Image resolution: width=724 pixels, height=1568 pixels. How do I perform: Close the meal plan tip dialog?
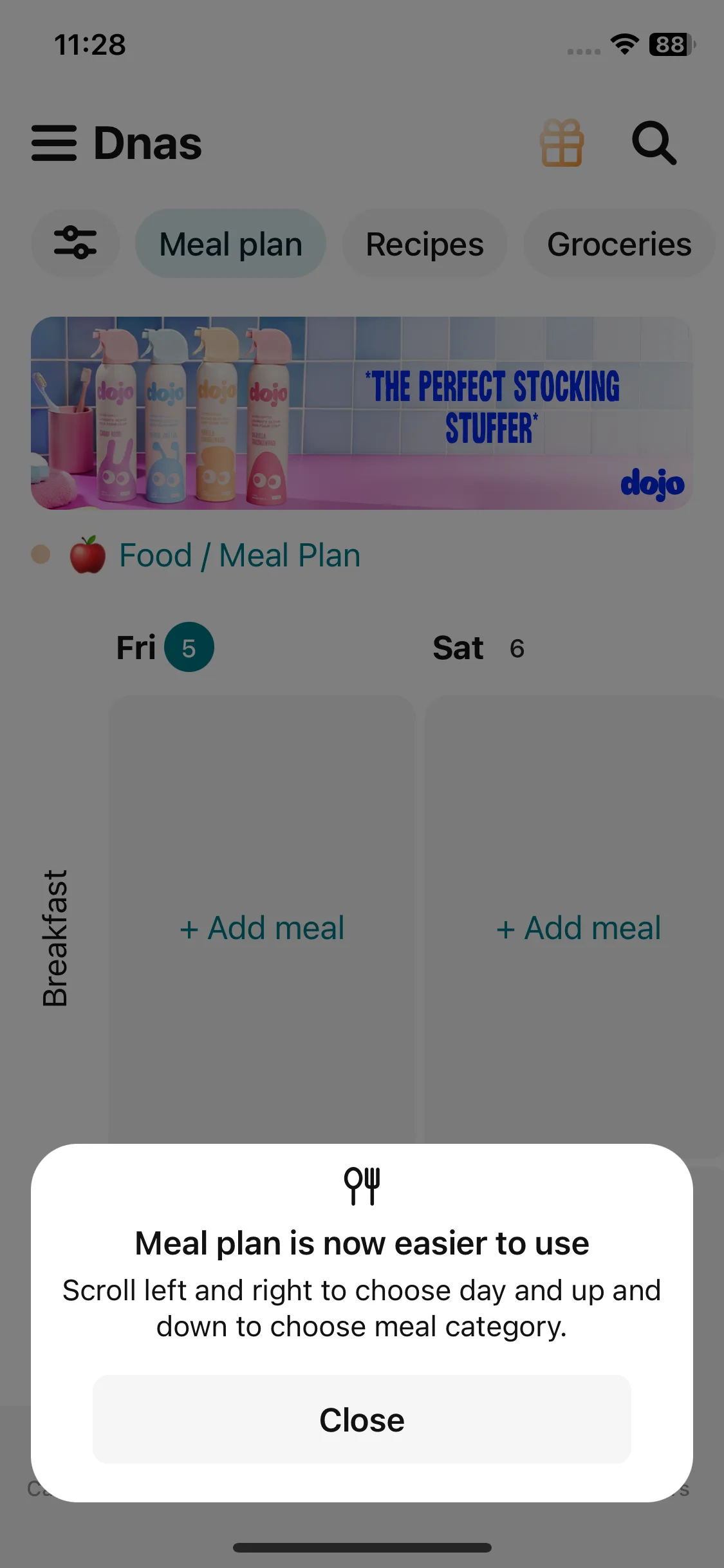[x=362, y=1419]
